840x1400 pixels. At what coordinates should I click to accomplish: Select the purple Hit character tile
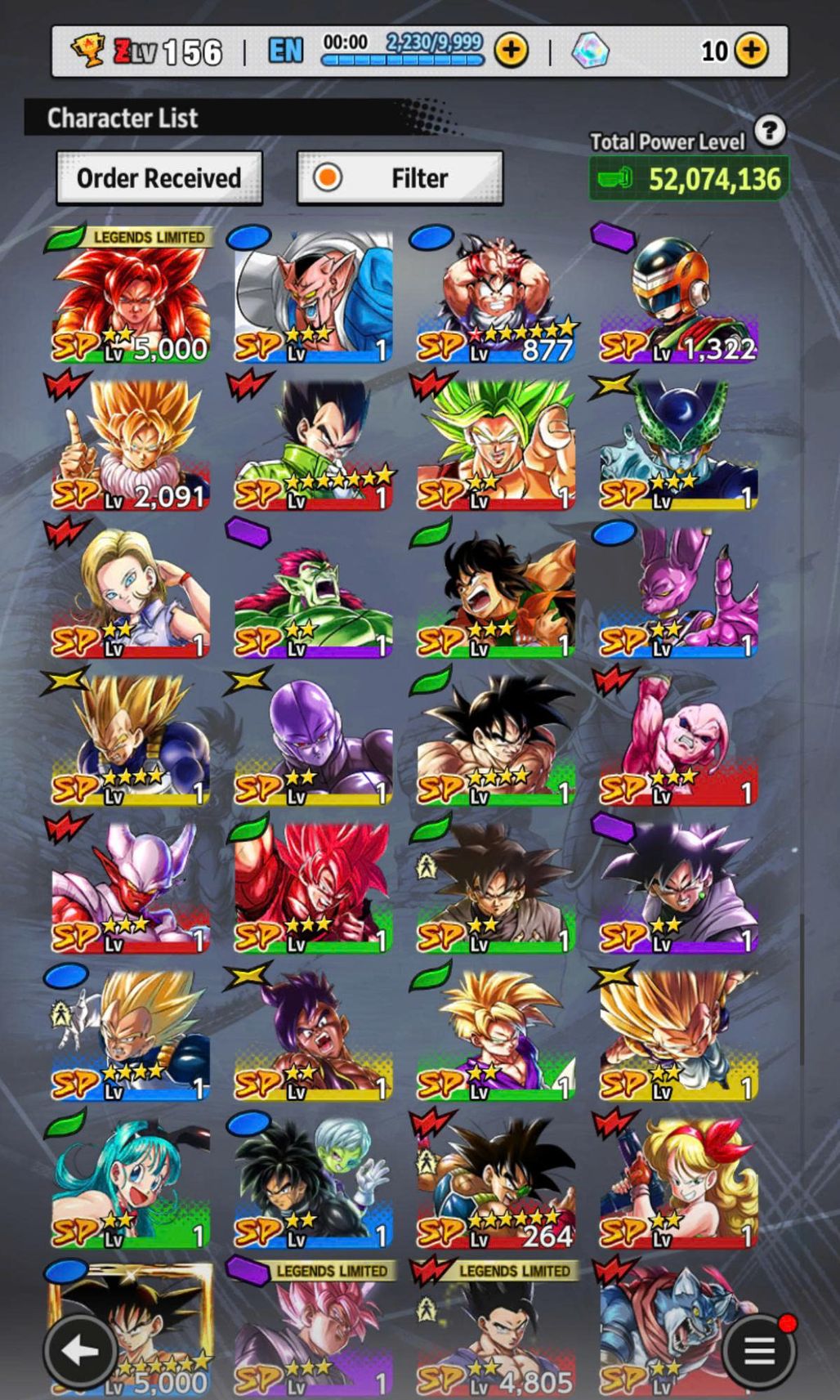pos(313,740)
